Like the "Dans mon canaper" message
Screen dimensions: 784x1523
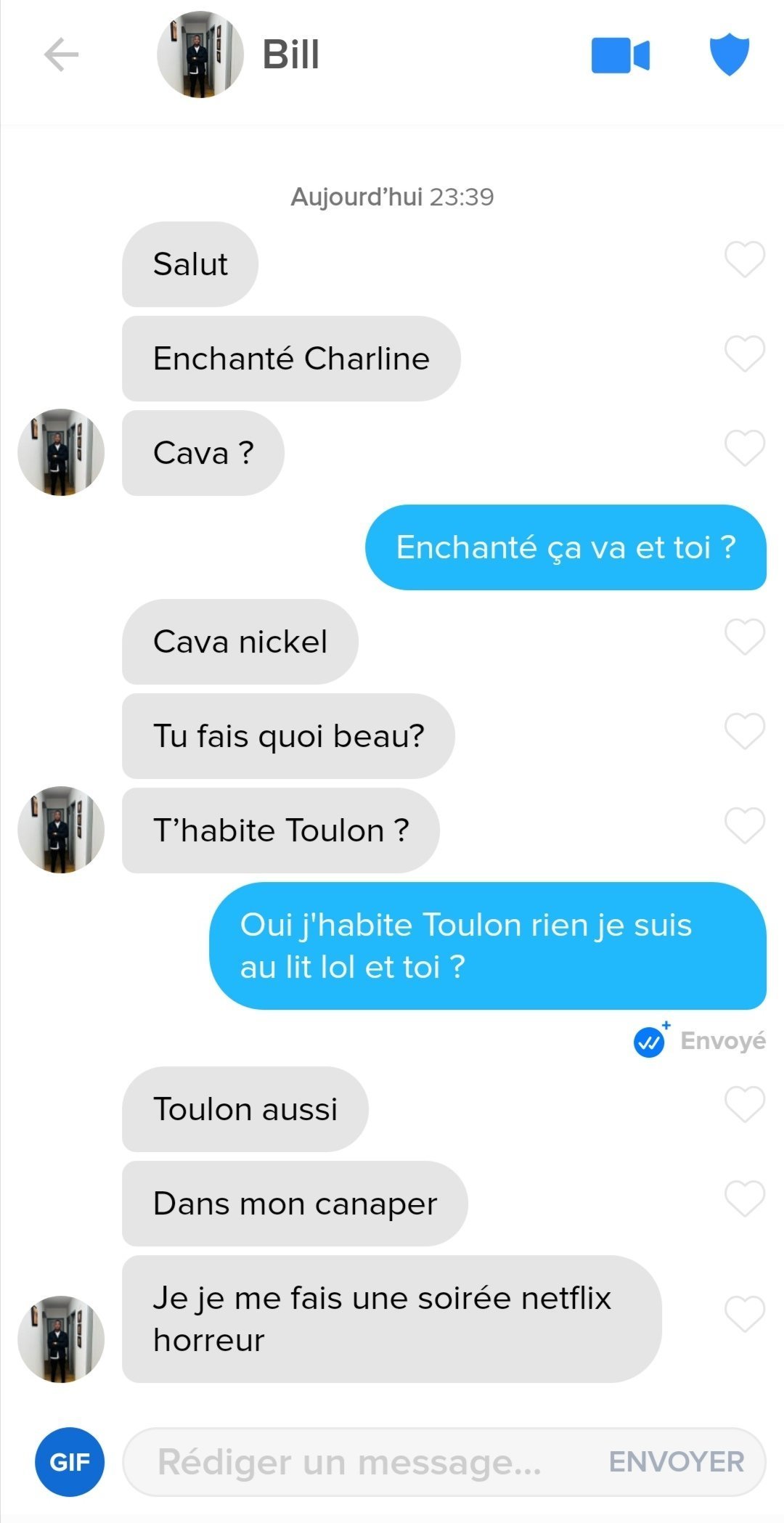(745, 1199)
